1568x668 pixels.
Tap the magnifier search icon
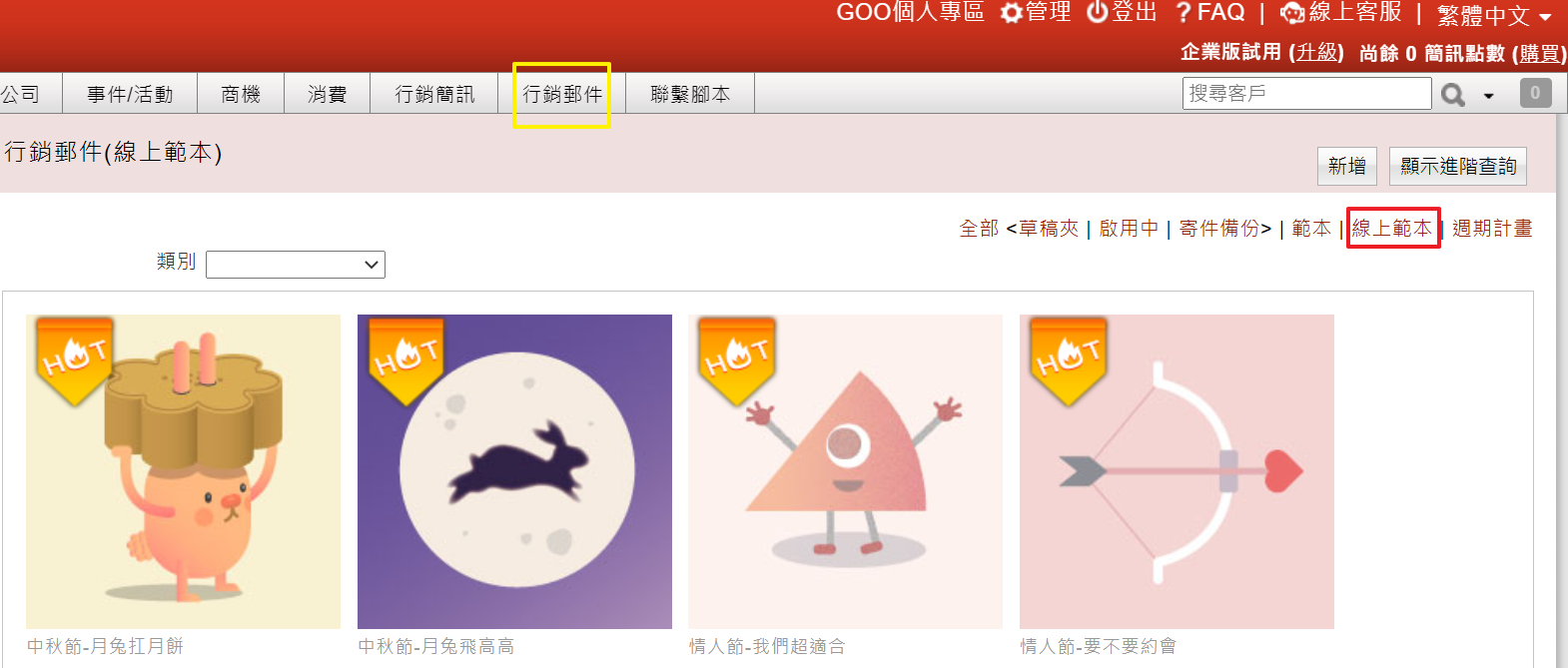click(x=1453, y=95)
